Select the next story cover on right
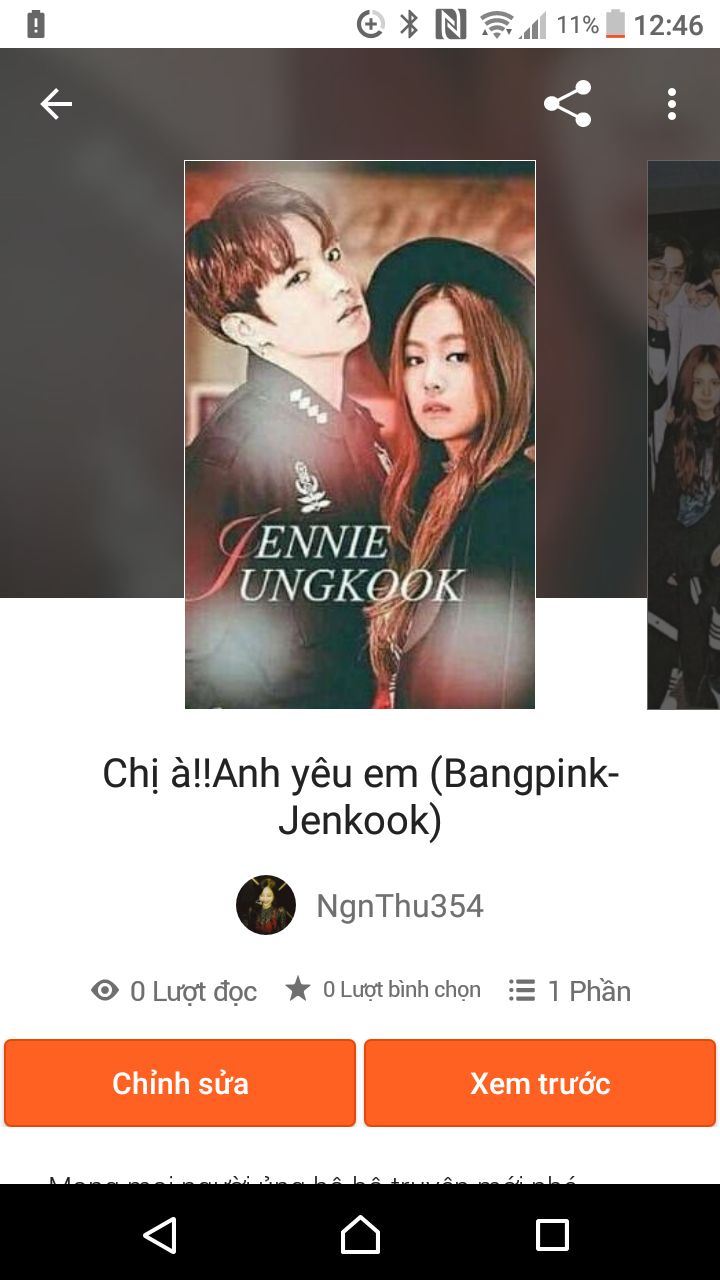Image resolution: width=720 pixels, height=1280 pixels. [x=684, y=435]
